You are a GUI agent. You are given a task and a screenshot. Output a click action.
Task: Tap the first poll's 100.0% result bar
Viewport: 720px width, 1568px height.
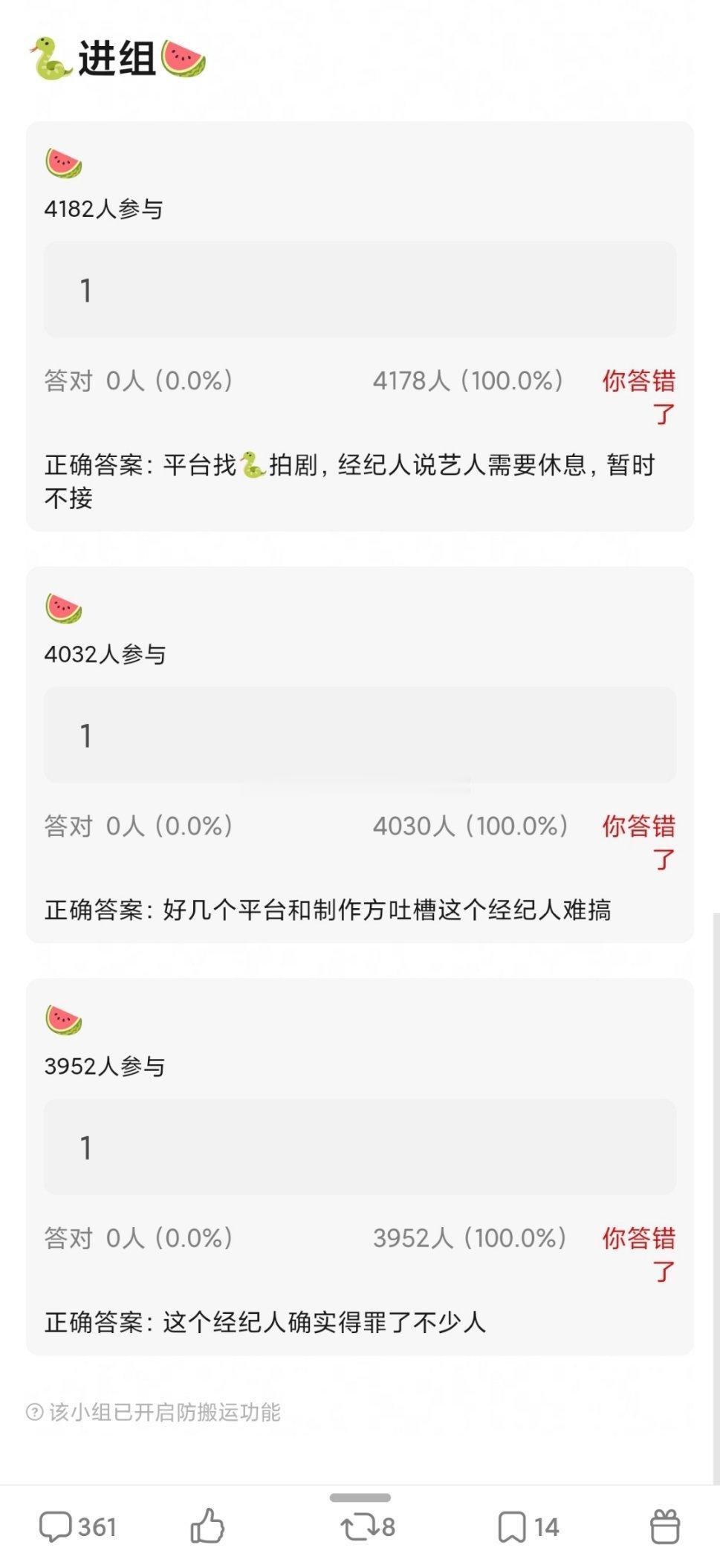coord(469,381)
